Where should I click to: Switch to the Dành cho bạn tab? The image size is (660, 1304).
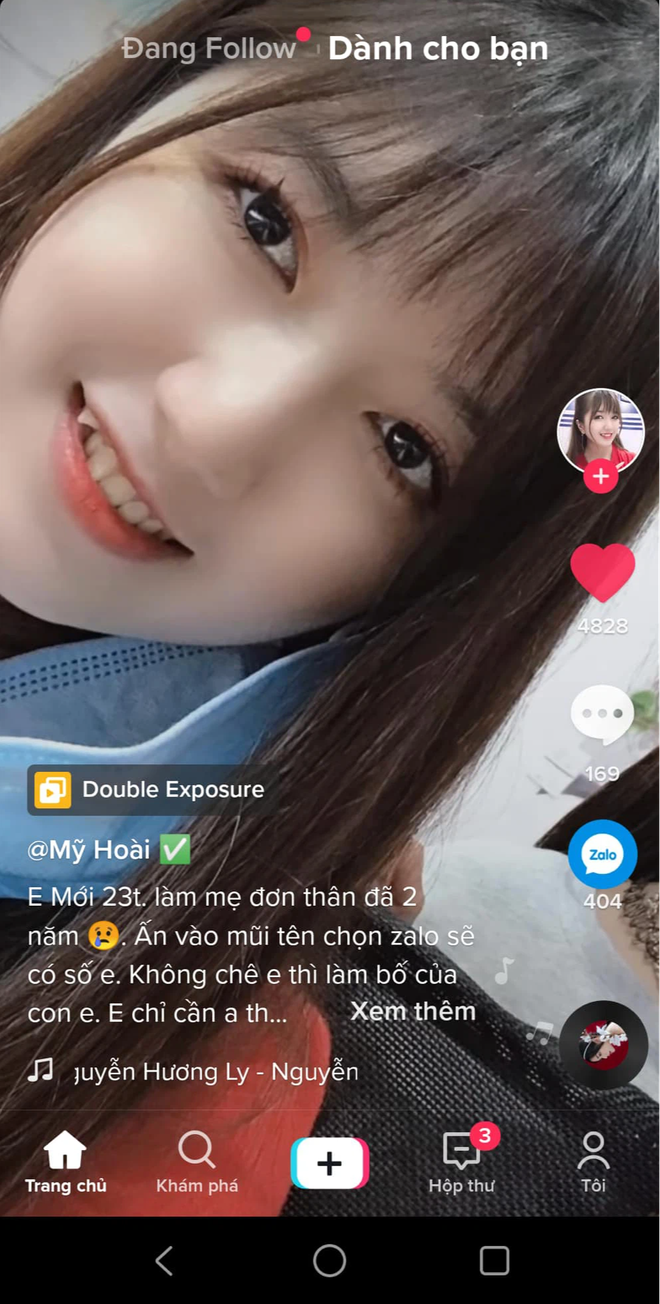(438, 49)
